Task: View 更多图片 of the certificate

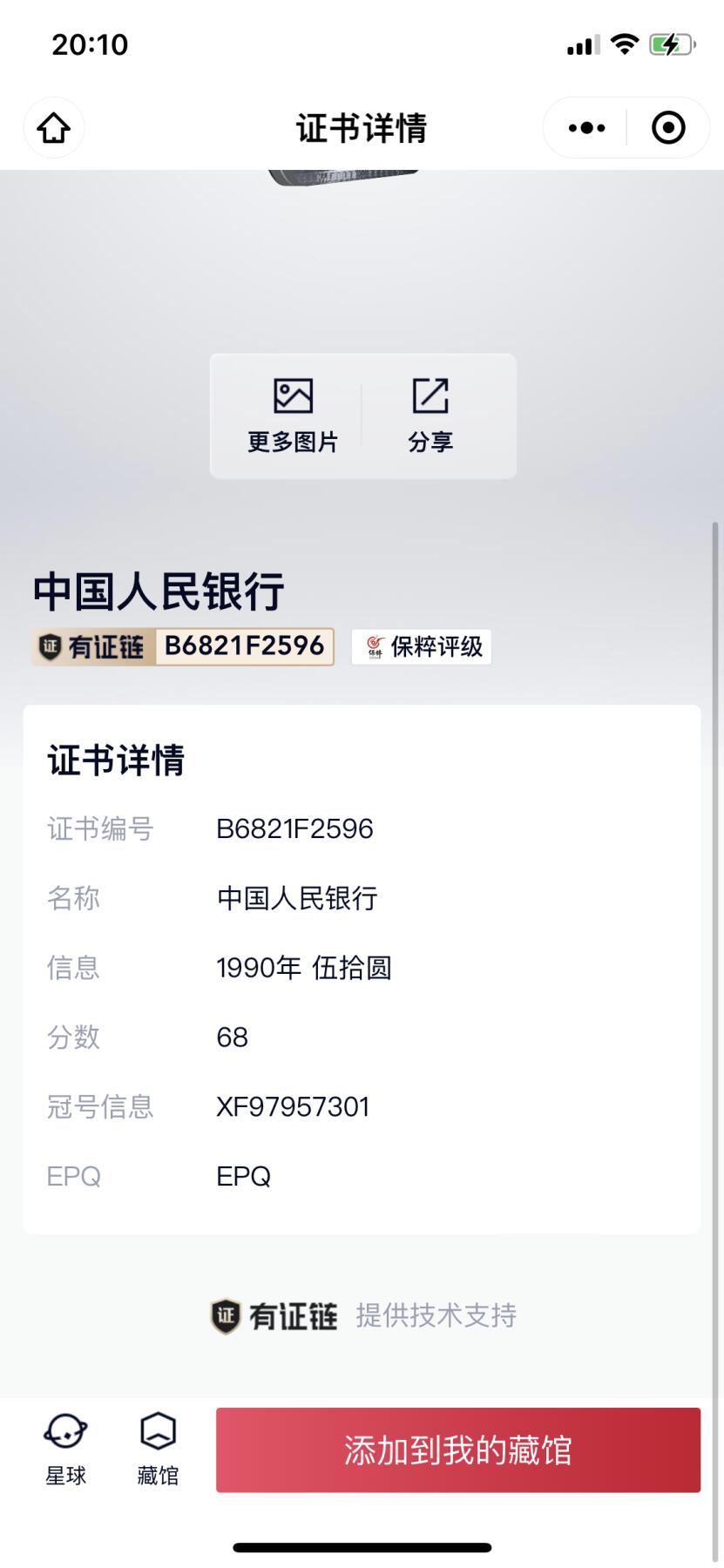Action: coord(293,416)
